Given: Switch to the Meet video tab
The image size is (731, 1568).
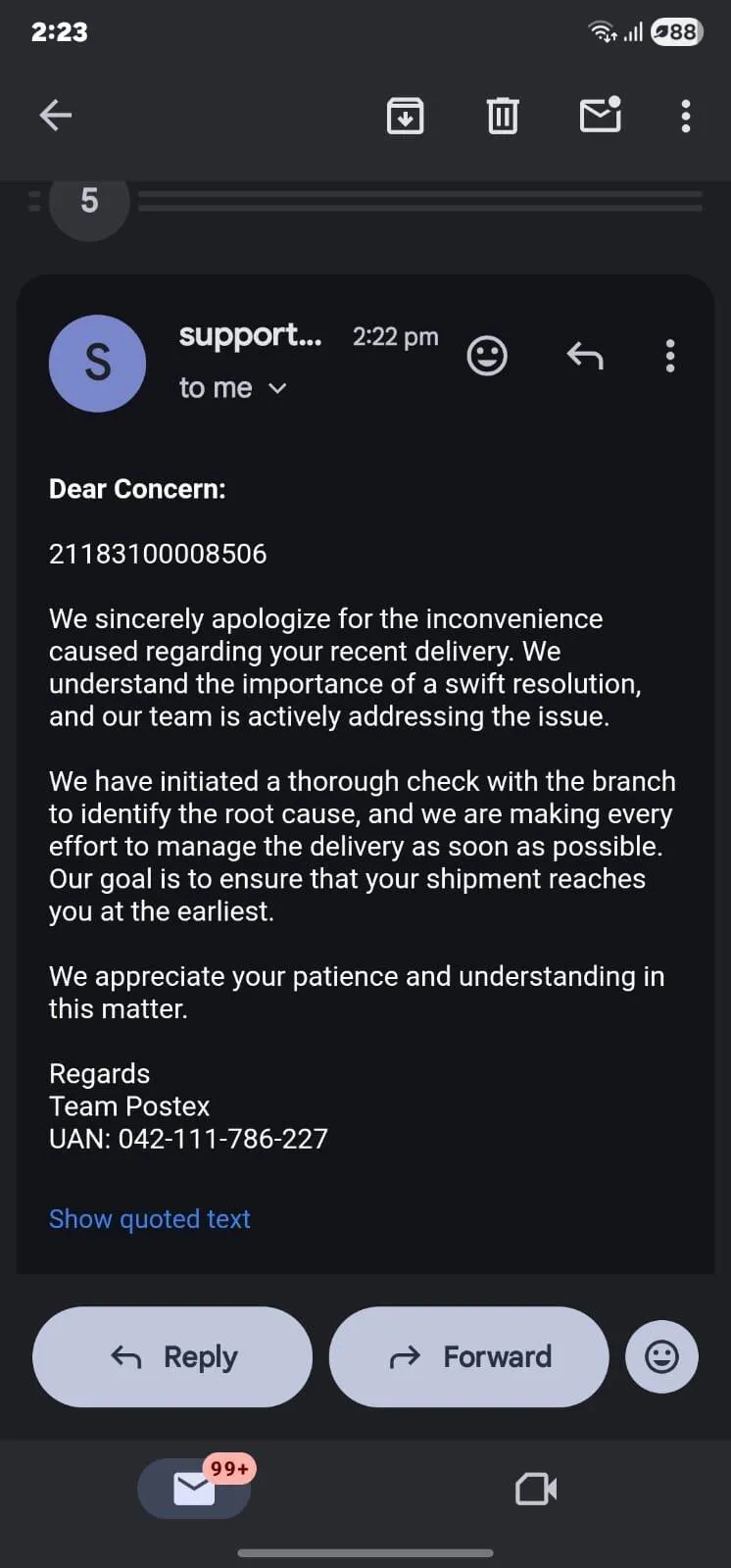Looking at the screenshot, I should coord(536,1489).
